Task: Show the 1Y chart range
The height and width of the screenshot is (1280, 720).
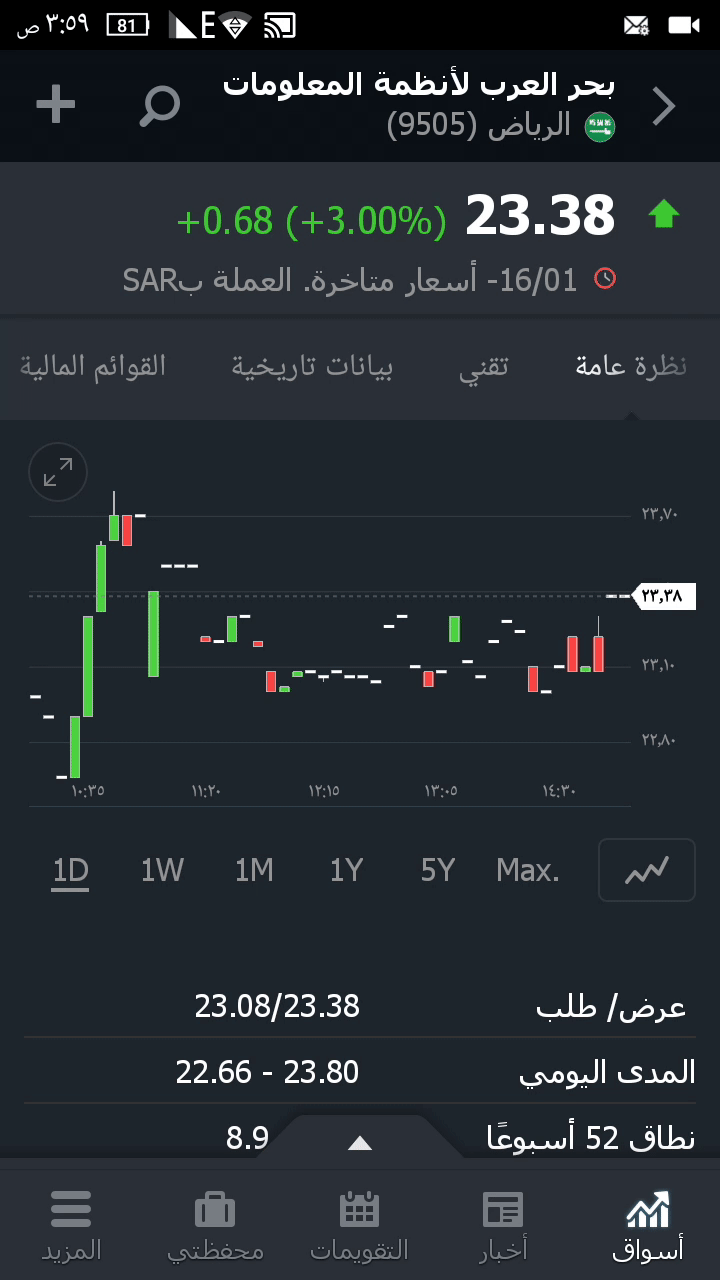Action: (346, 871)
